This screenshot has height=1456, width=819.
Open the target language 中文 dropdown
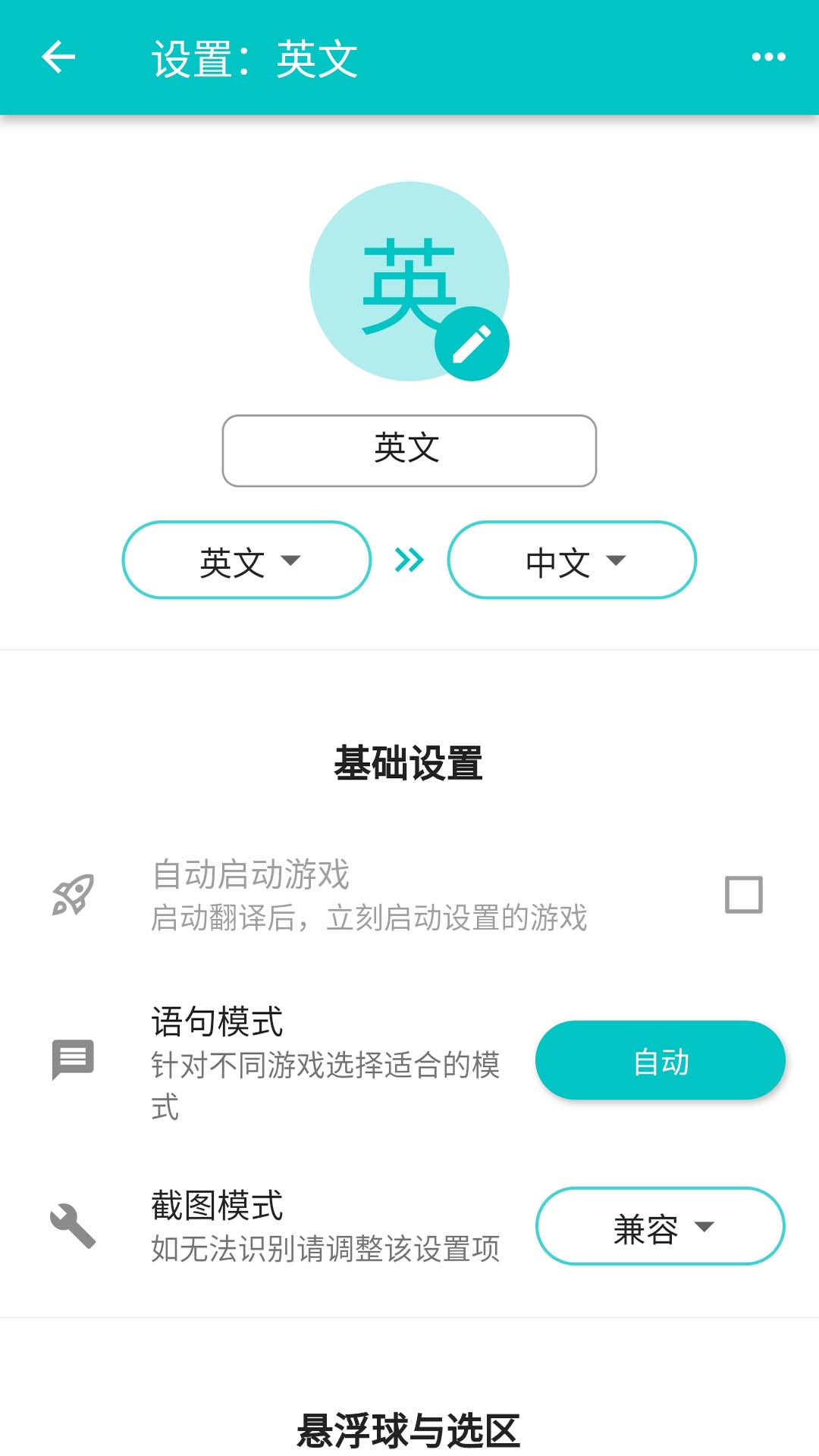click(572, 560)
